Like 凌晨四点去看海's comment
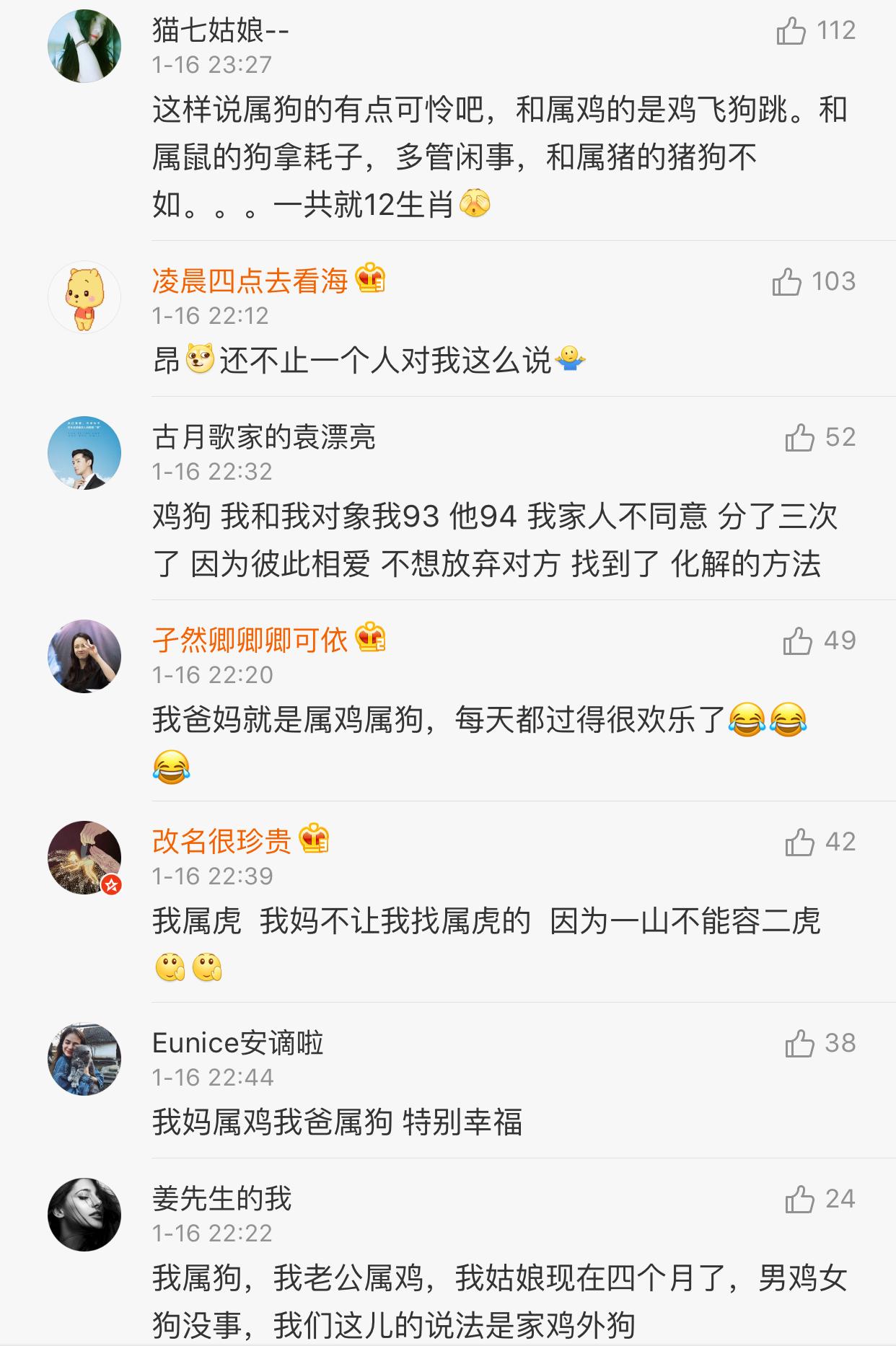896x1346 pixels. (x=787, y=282)
